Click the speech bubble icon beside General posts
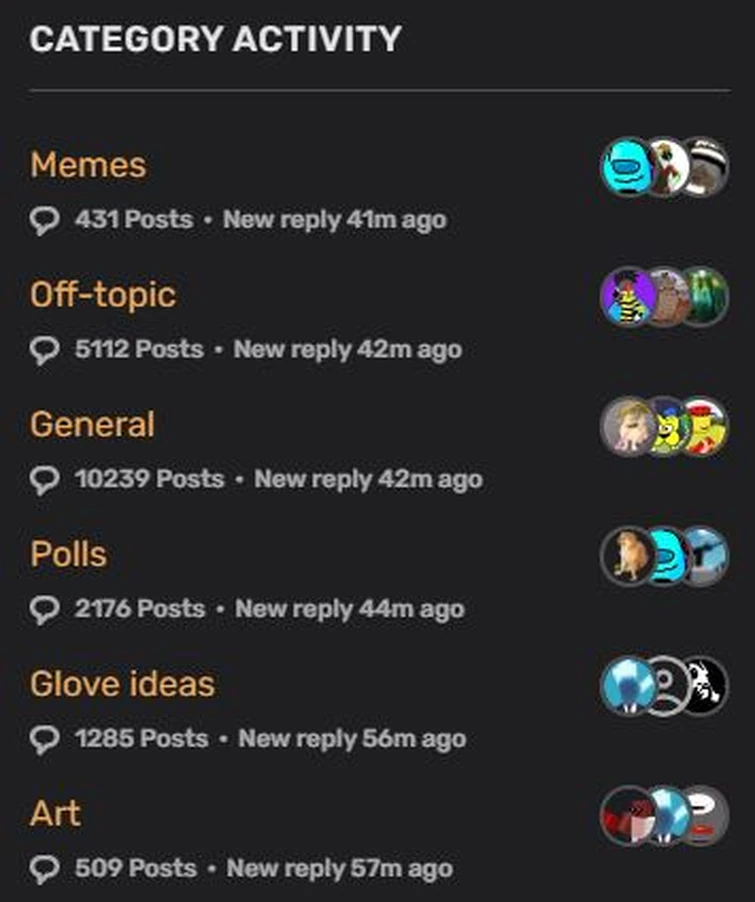 click(x=44, y=478)
